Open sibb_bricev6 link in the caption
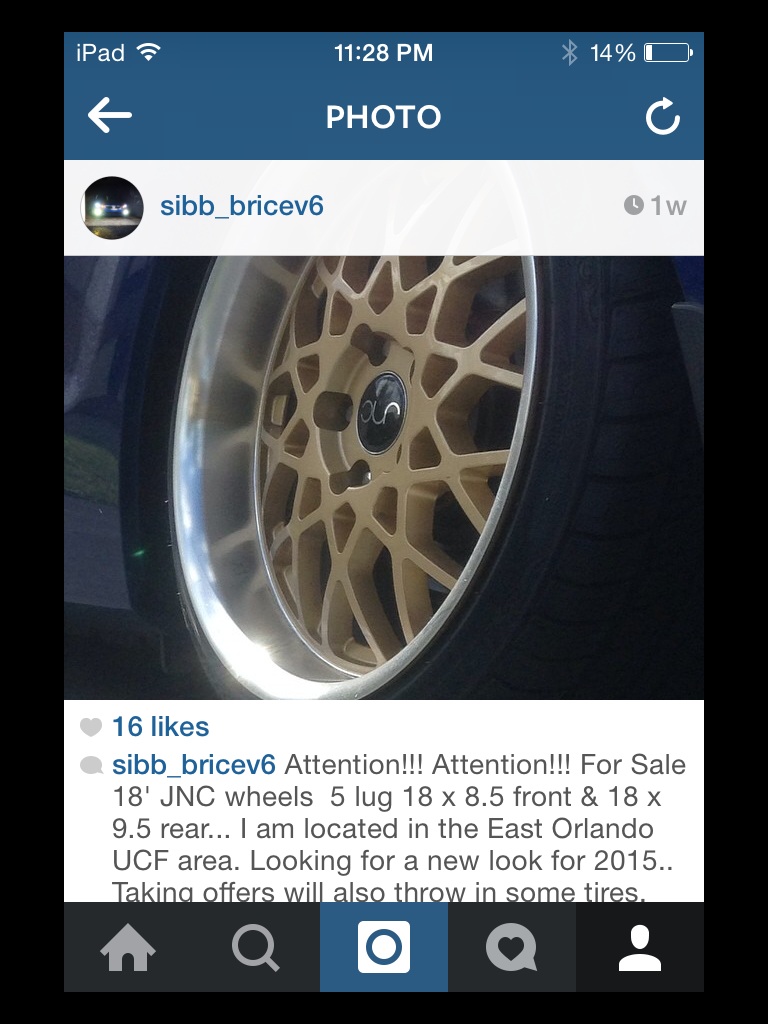The height and width of the screenshot is (1024, 768). (x=193, y=765)
